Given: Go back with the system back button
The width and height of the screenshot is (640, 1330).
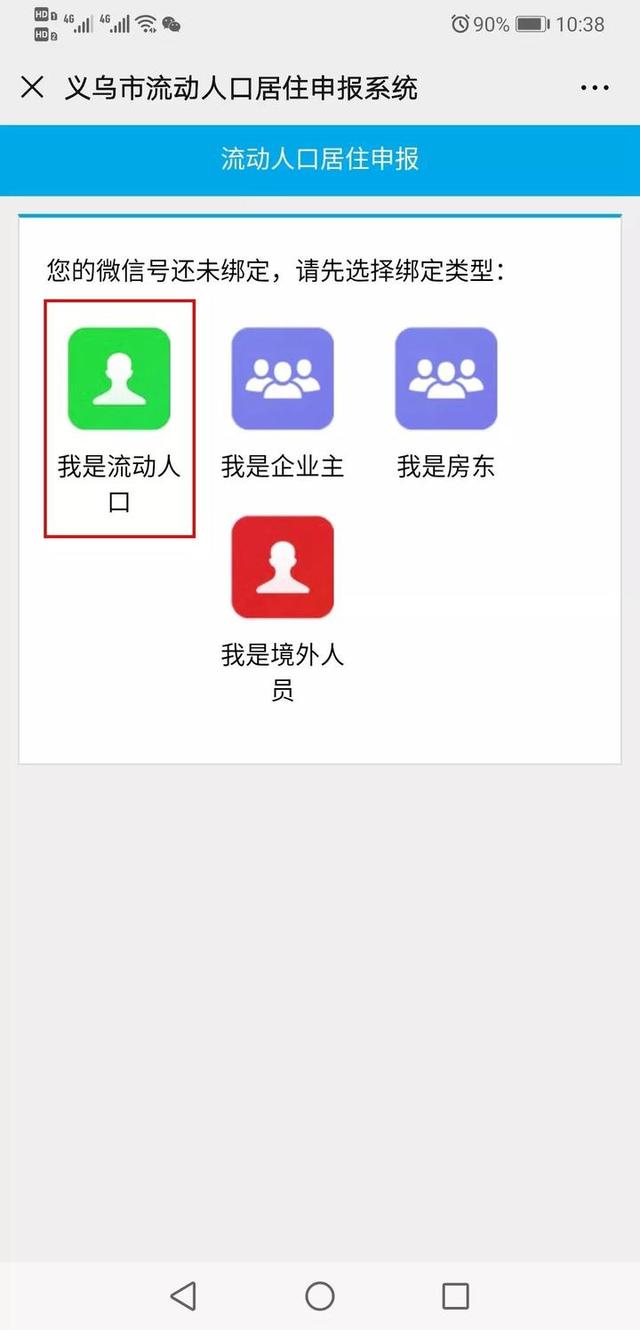Looking at the screenshot, I should [x=183, y=1296].
